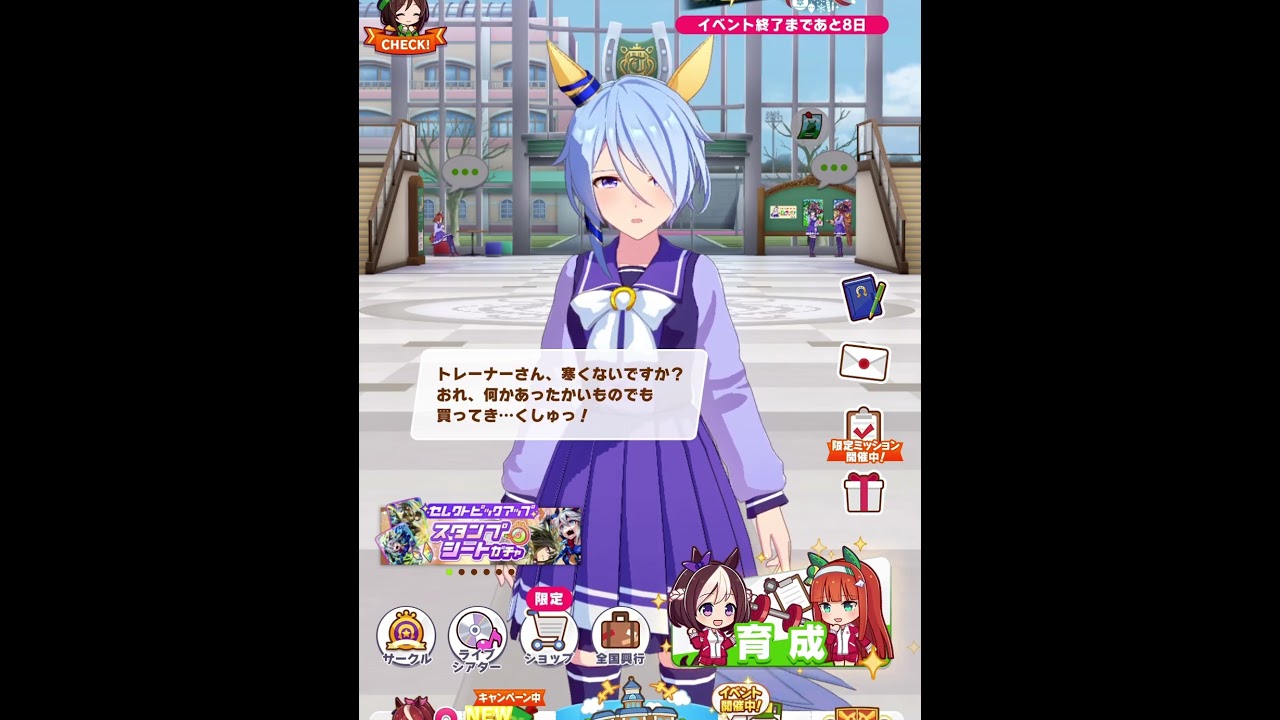The height and width of the screenshot is (720, 1280).
Task: Open the ライブシアター live theater
Action: [477, 638]
